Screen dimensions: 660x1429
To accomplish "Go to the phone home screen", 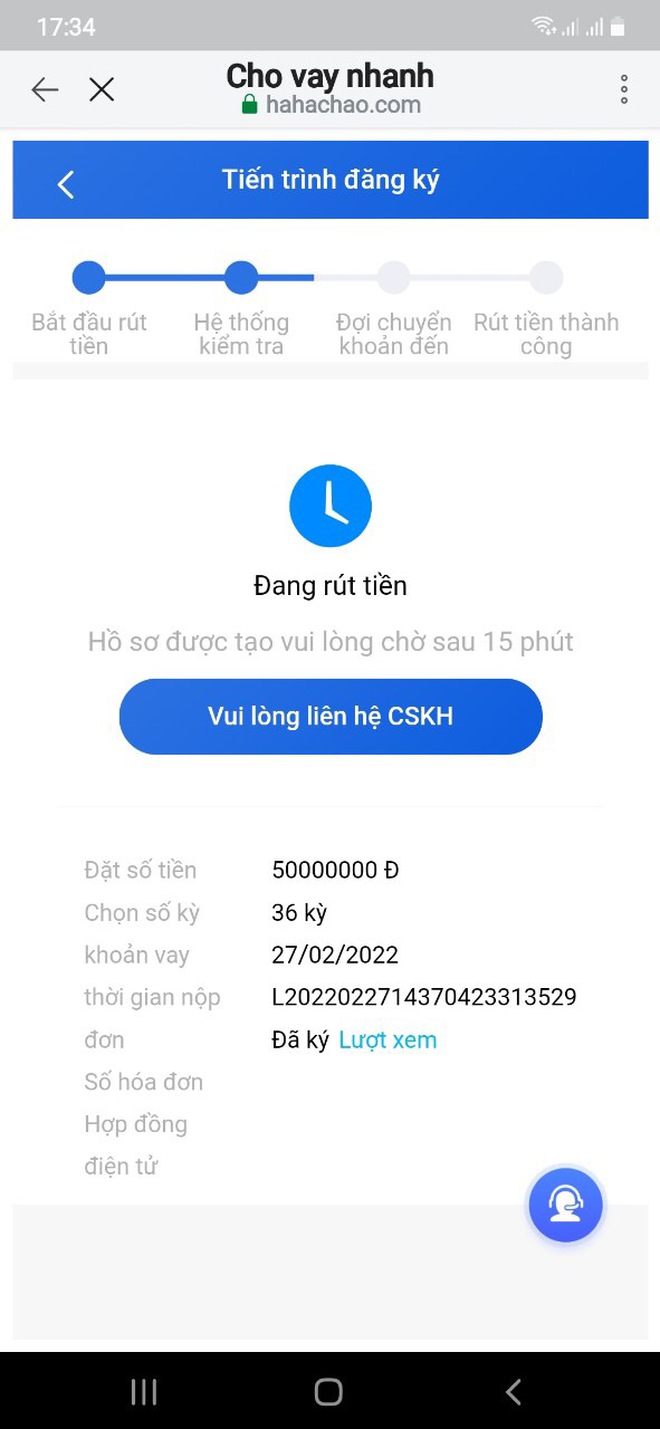I will [329, 1392].
